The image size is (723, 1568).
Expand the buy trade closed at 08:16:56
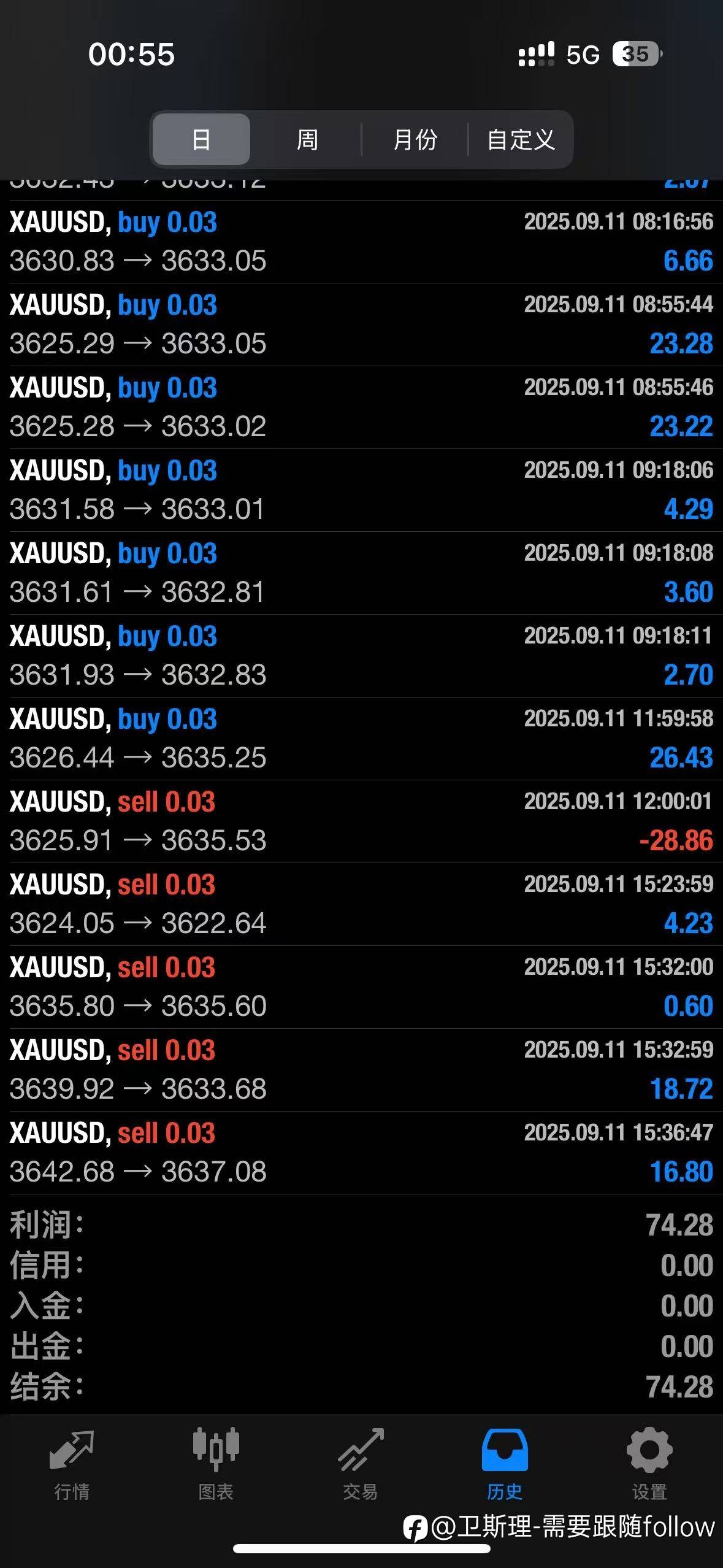(x=361, y=242)
